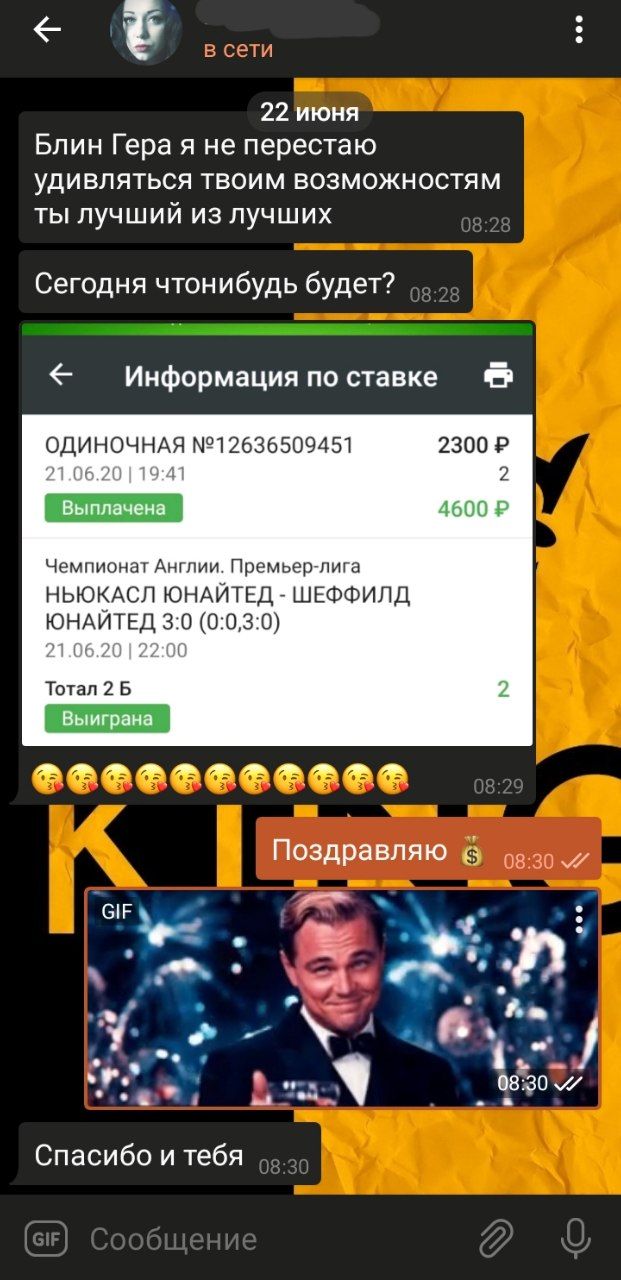Attach a file with the paperclip
The height and width of the screenshot is (1280, 621).
click(496, 1239)
